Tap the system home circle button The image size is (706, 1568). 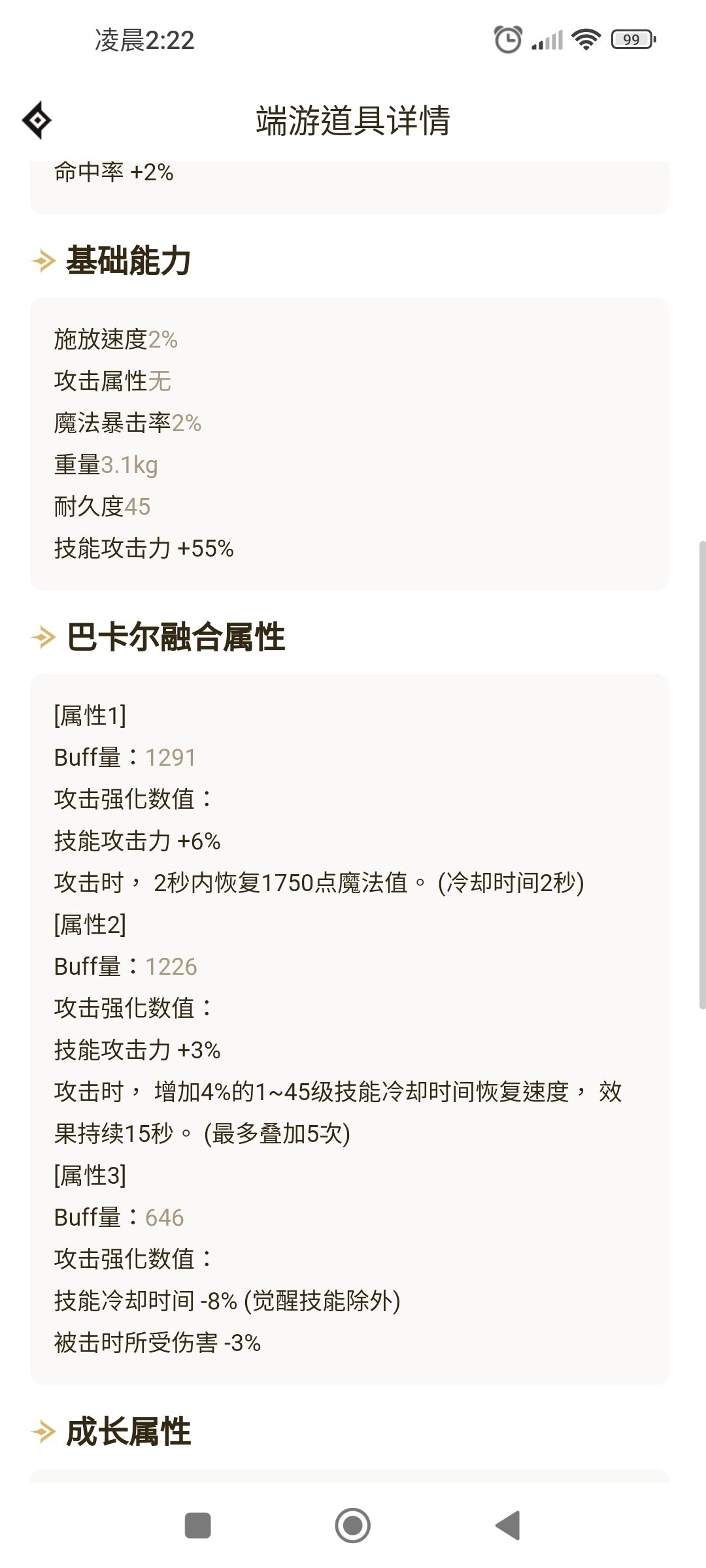point(353,1526)
